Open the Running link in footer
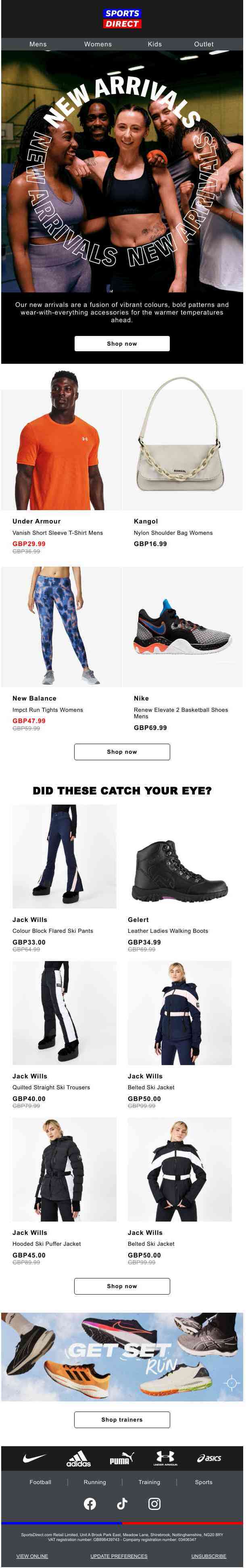The height and width of the screenshot is (1568, 246). pos(94,1482)
